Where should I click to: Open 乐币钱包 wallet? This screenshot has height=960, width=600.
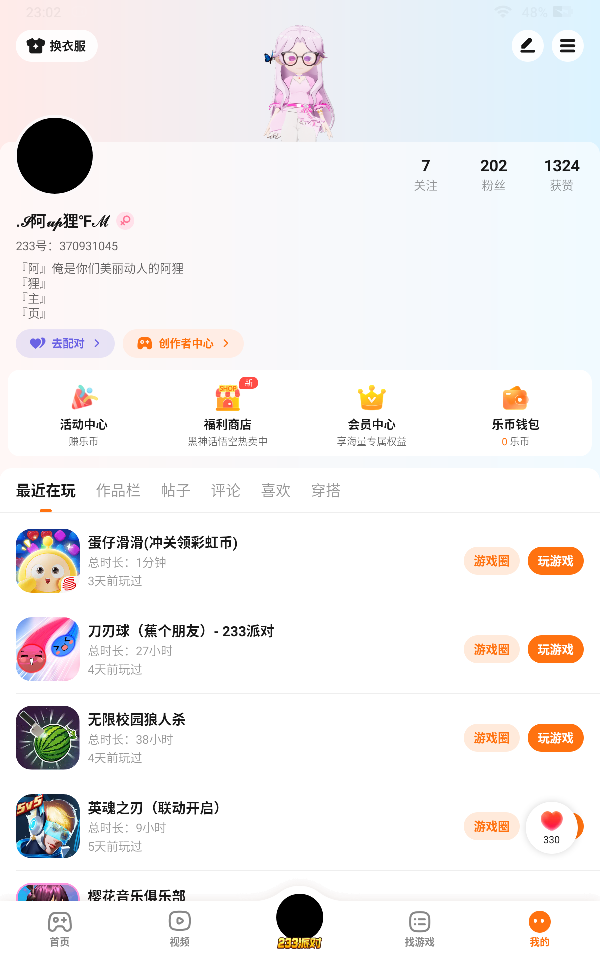[x=515, y=412]
